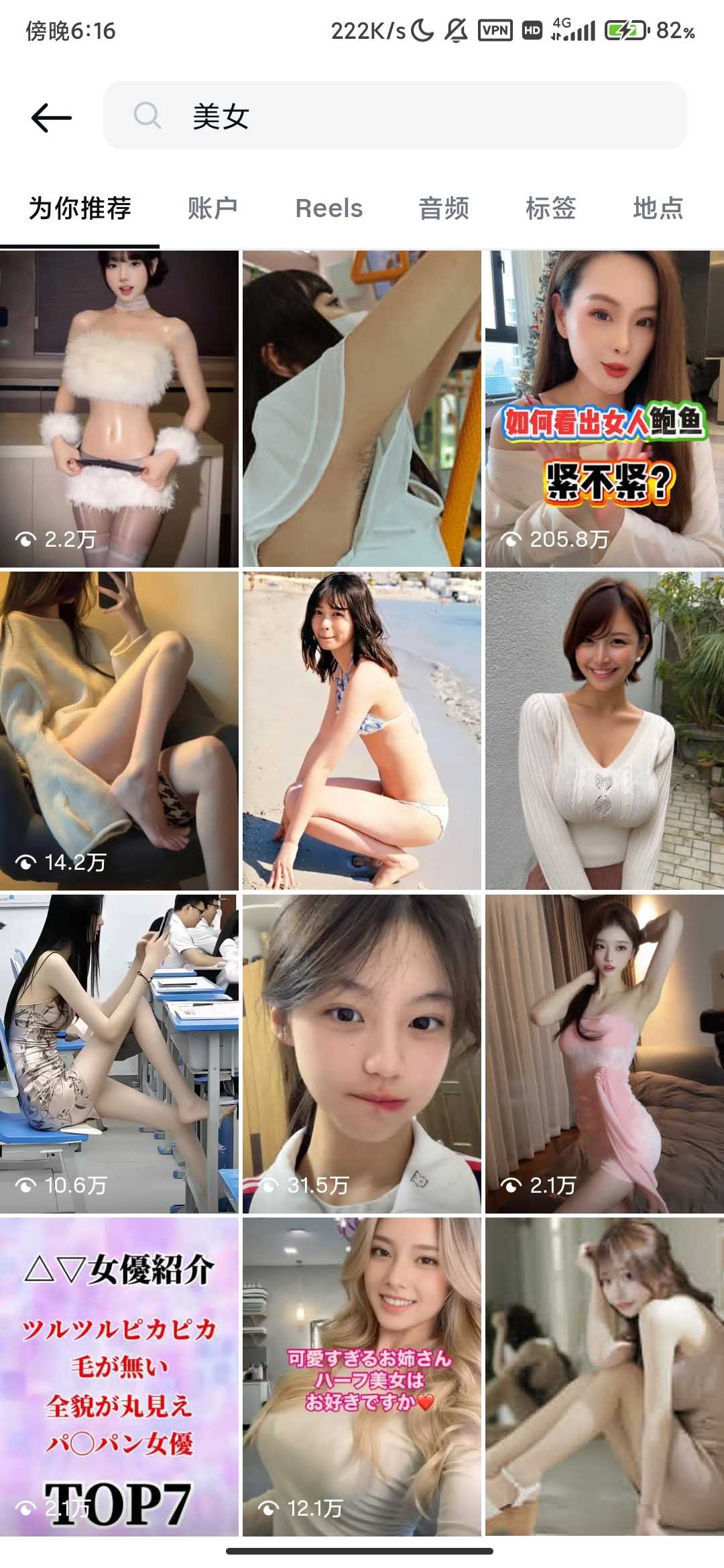The height and width of the screenshot is (1568, 724).
Task: Open the reel with 14.2万 views
Action: click(x=119, y=730)
